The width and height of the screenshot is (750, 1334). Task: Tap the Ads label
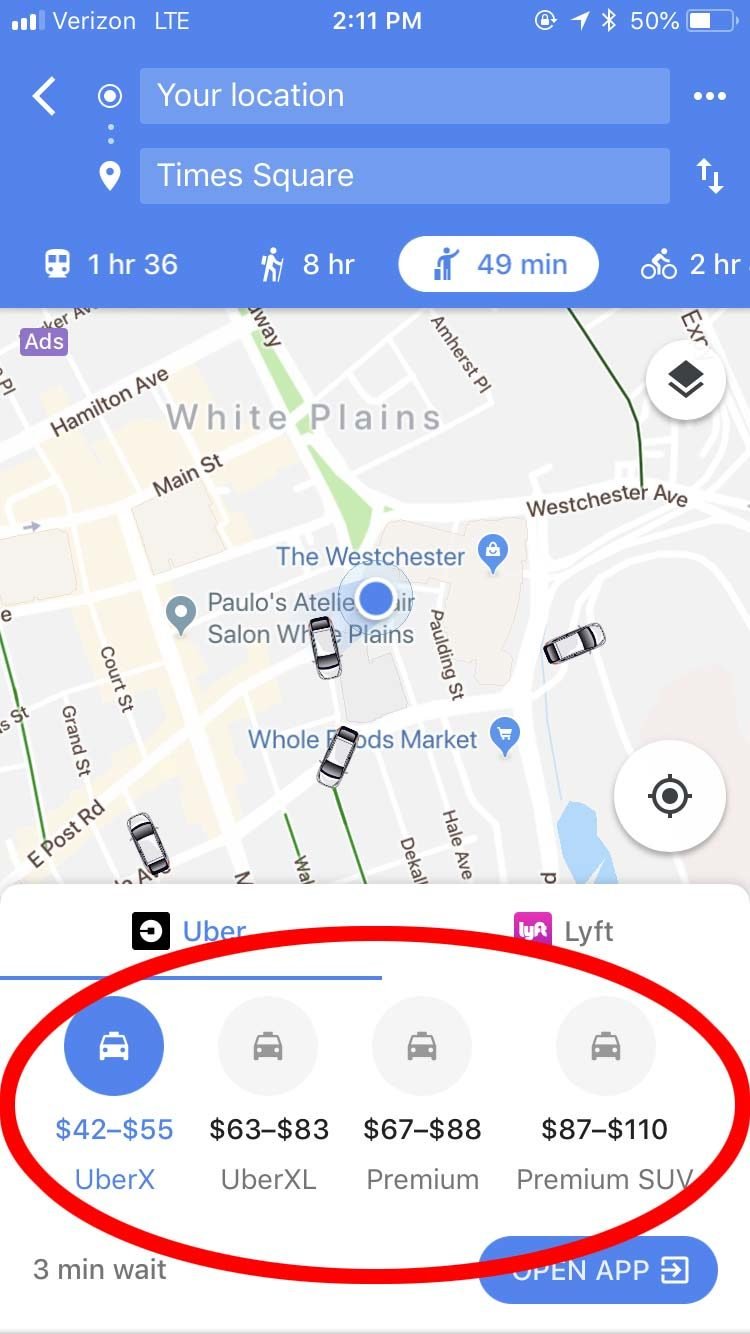(x=43, y=341)
